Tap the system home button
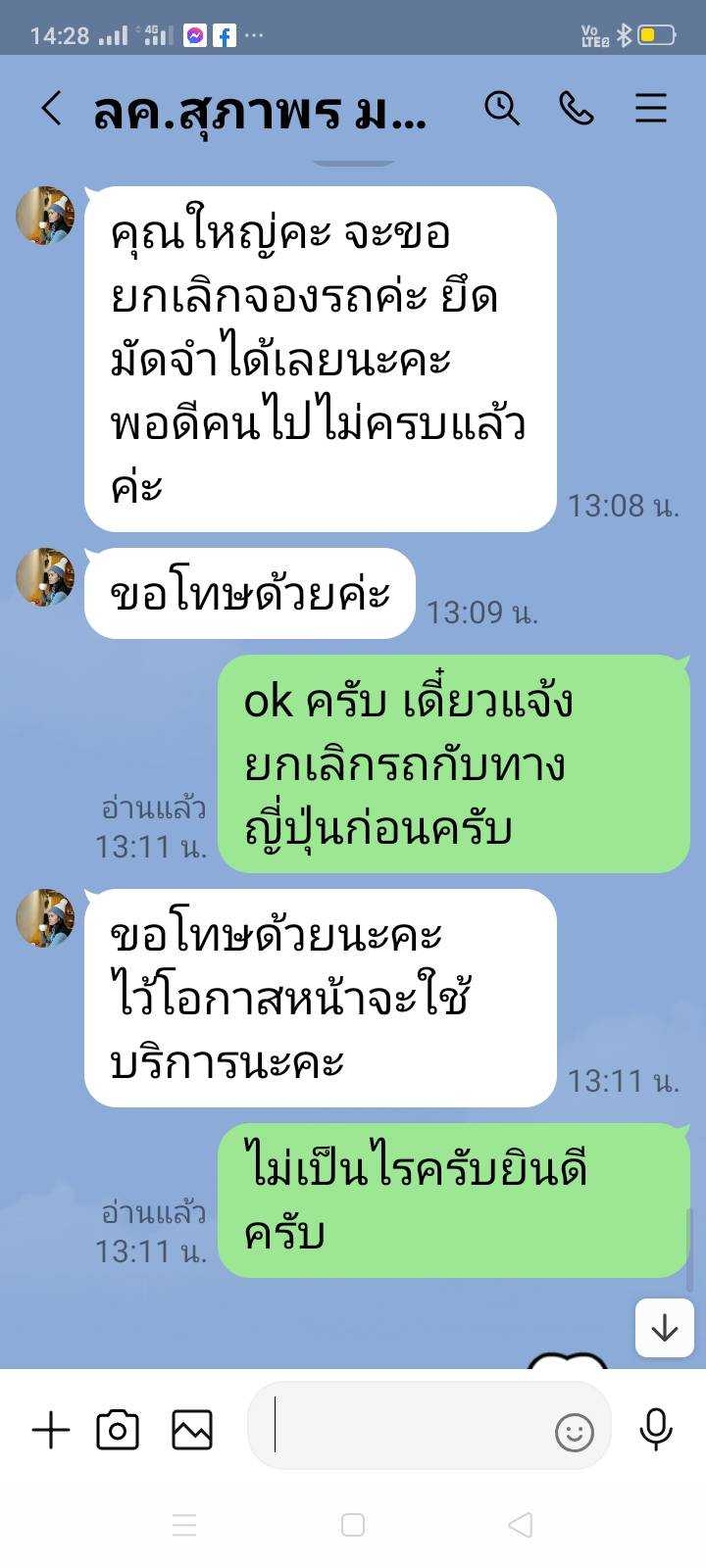This screenshot has width=706, height=1568. pyautogui.click(x=353, y=1525)
